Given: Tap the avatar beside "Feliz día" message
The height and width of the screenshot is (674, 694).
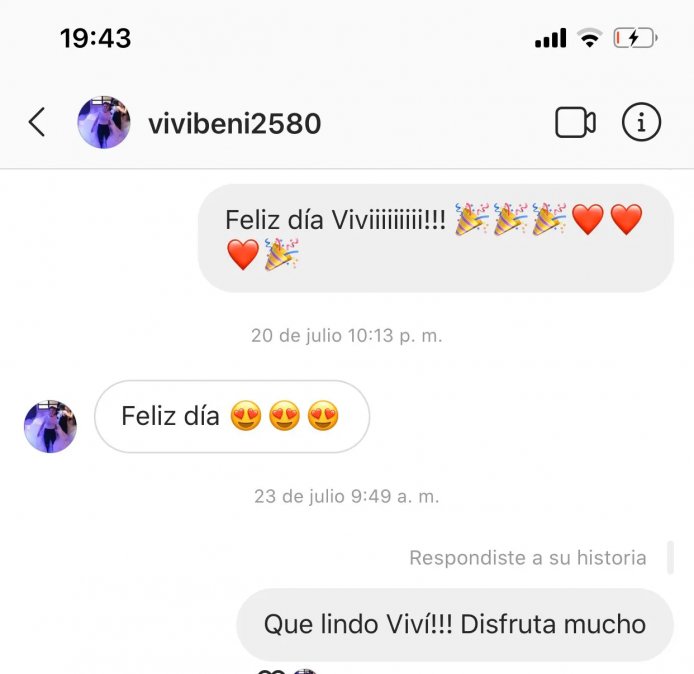Looking at the screenshot, I should pos(50,427).
